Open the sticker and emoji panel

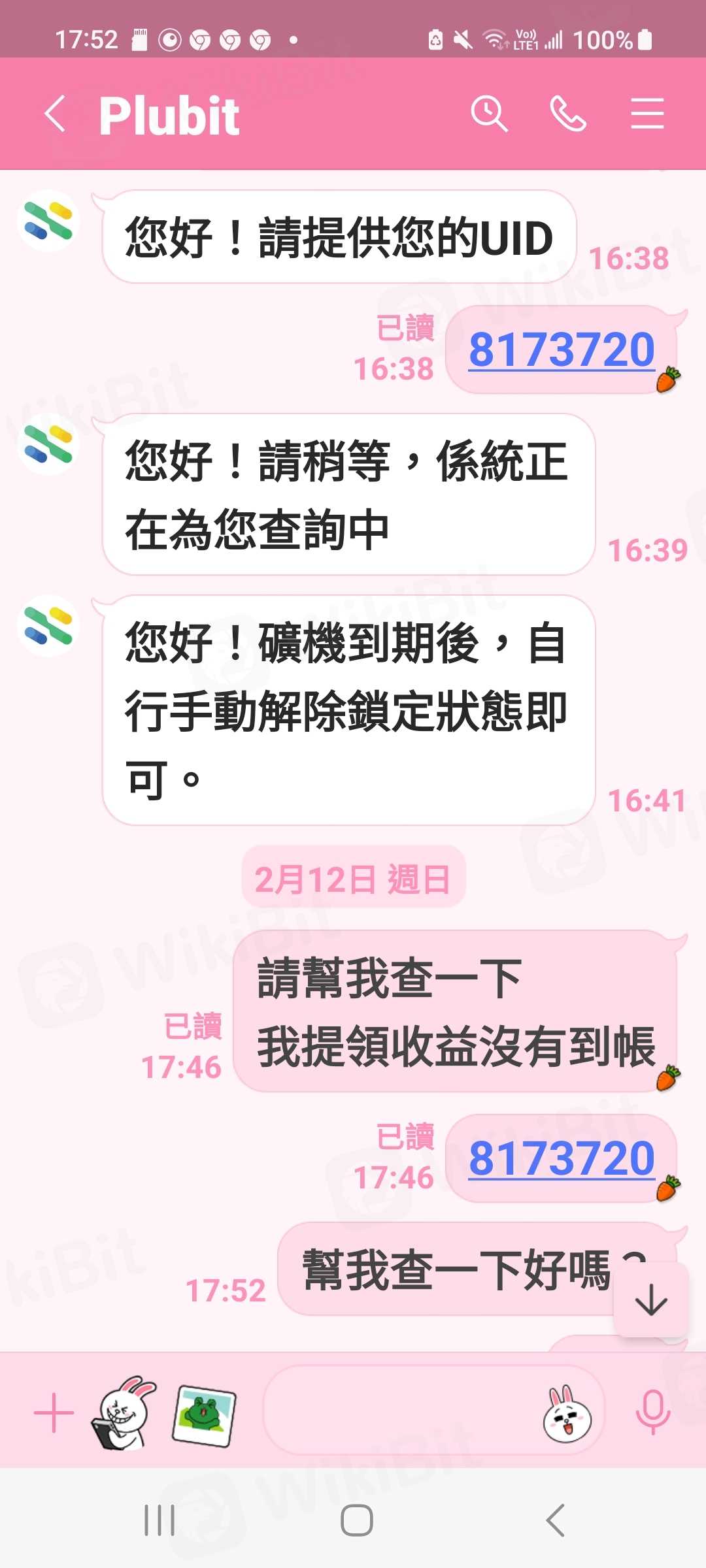[567, 1414]
